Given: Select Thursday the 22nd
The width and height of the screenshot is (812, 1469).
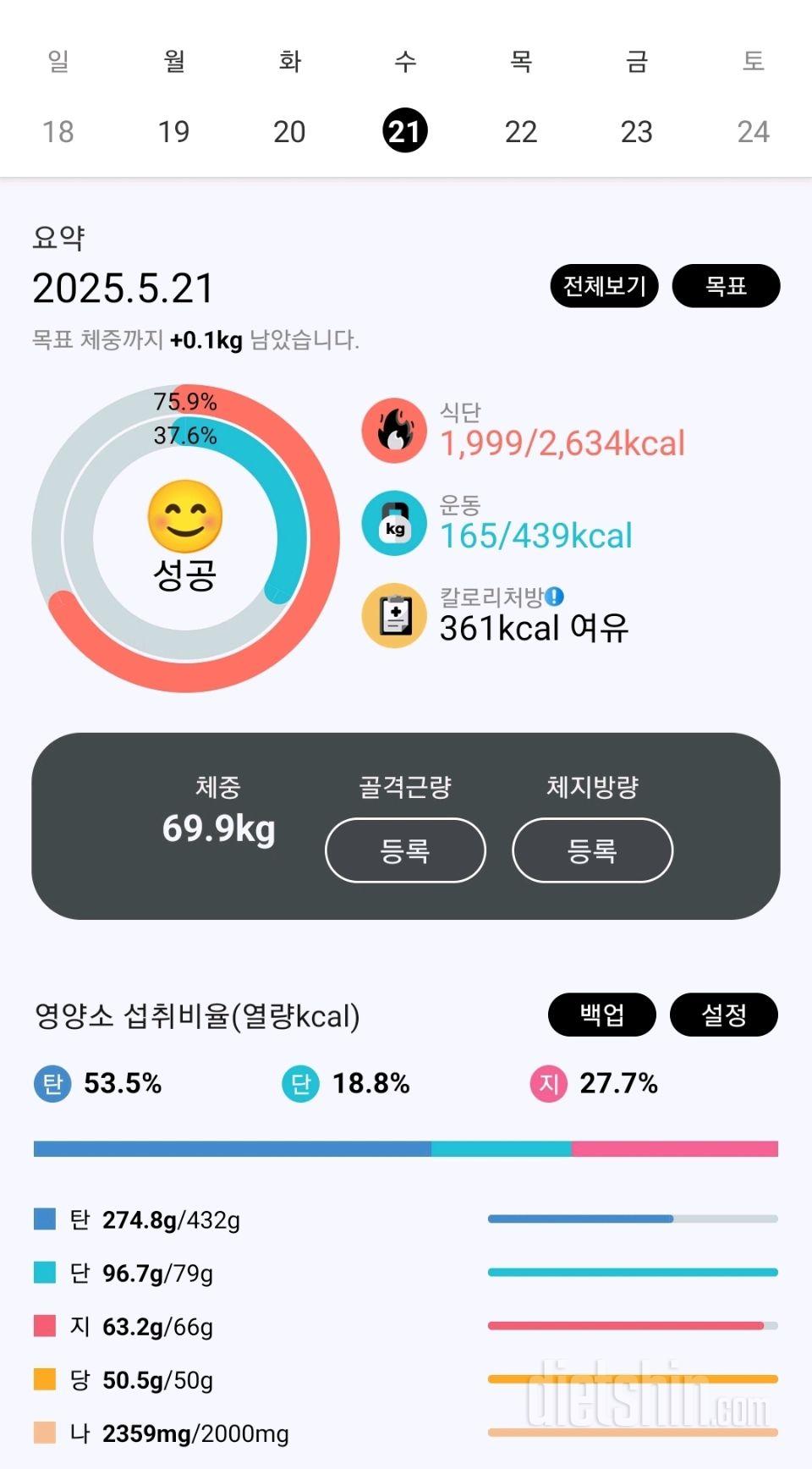Looking at the screenshot, I should point(521,131).
